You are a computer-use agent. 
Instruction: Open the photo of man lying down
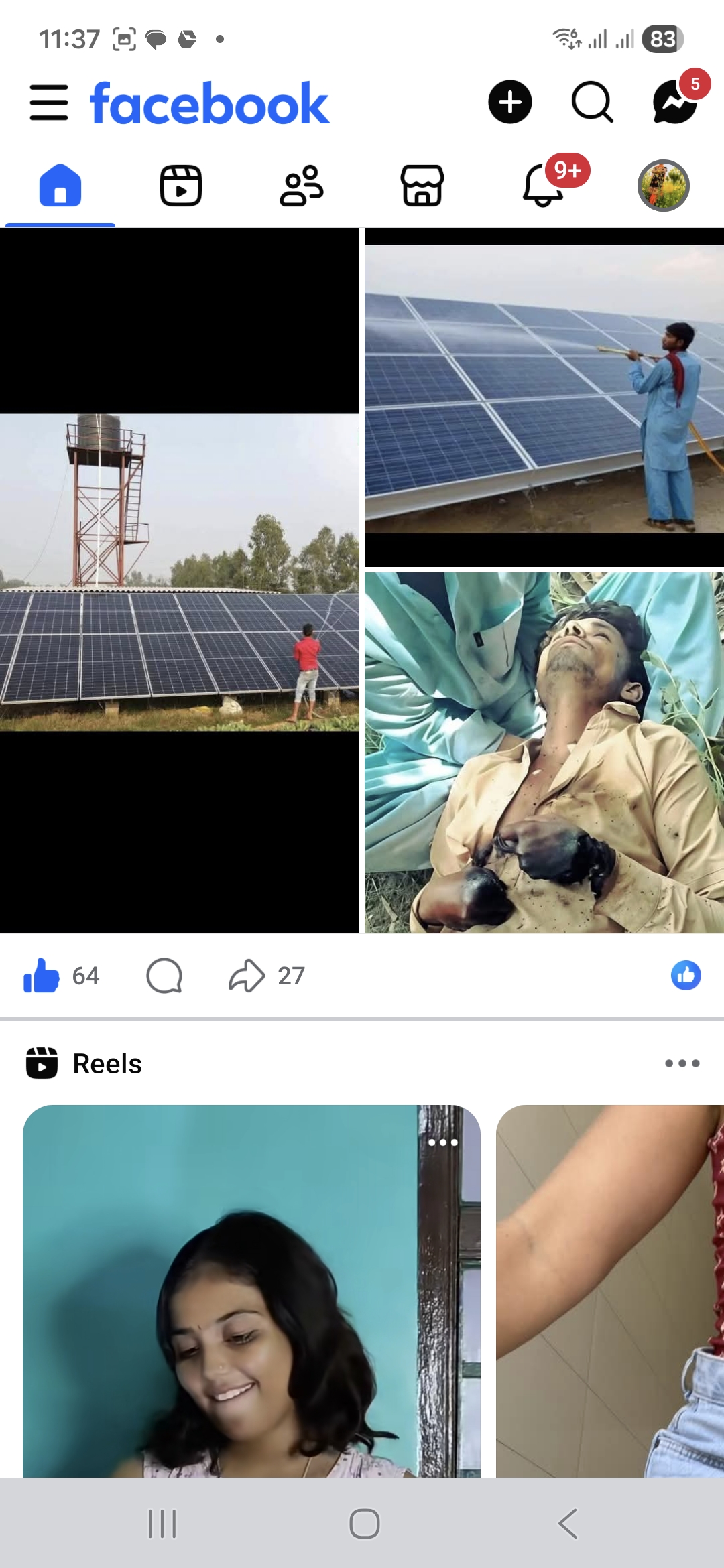tap(544, 752)
